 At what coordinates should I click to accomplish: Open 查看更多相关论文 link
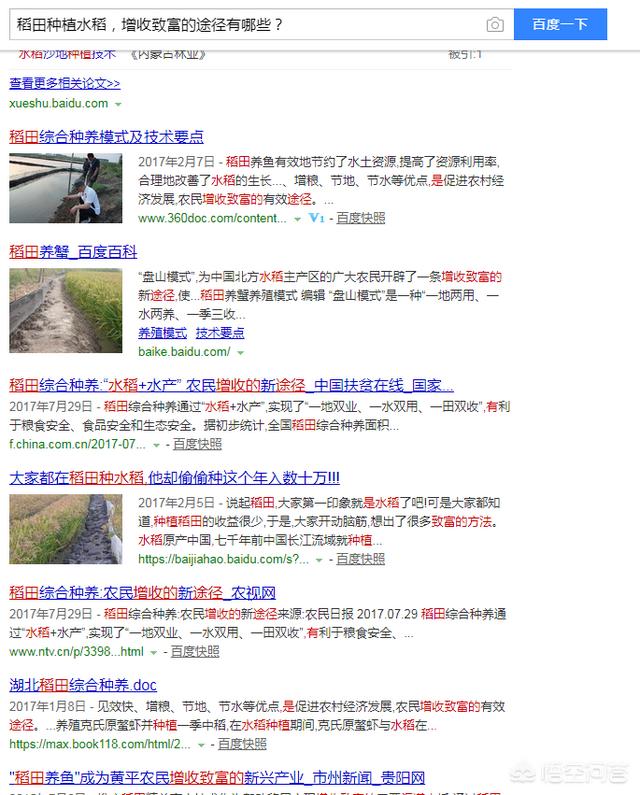pos(65,83)
